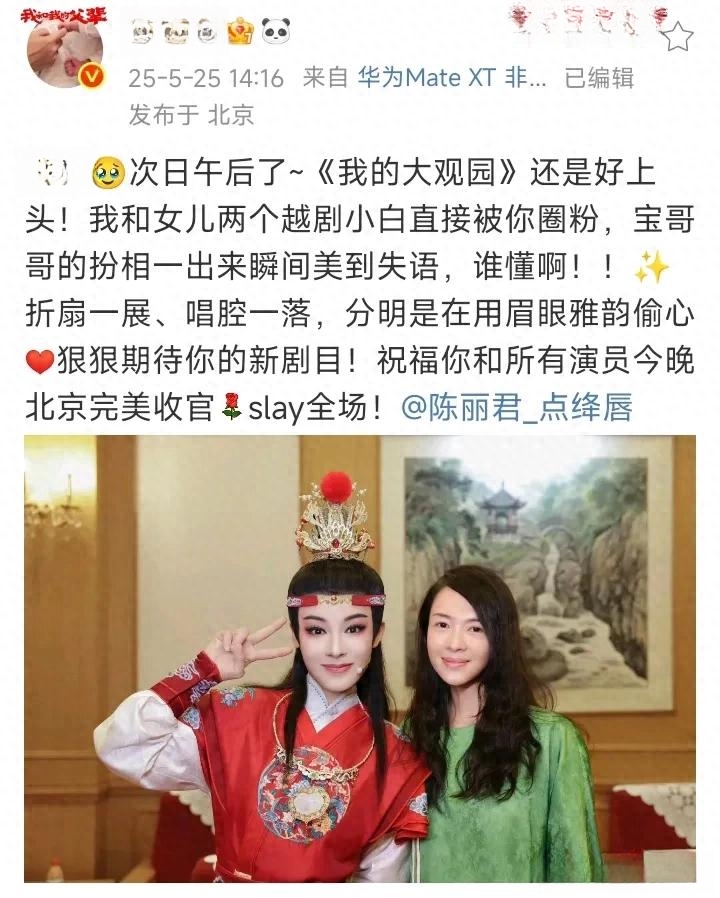Open the 华为Mate XT device source link
The width and height of the screenshot is (720, 898).
(x=452, y=78)
